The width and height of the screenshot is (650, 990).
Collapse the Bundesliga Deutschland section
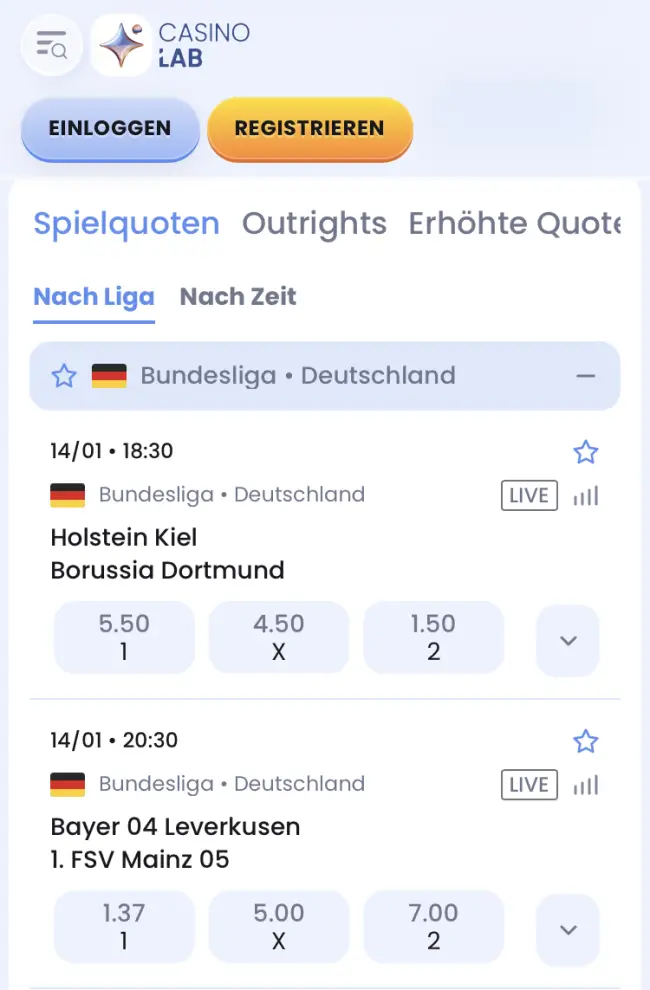click(x=586, y=376)
